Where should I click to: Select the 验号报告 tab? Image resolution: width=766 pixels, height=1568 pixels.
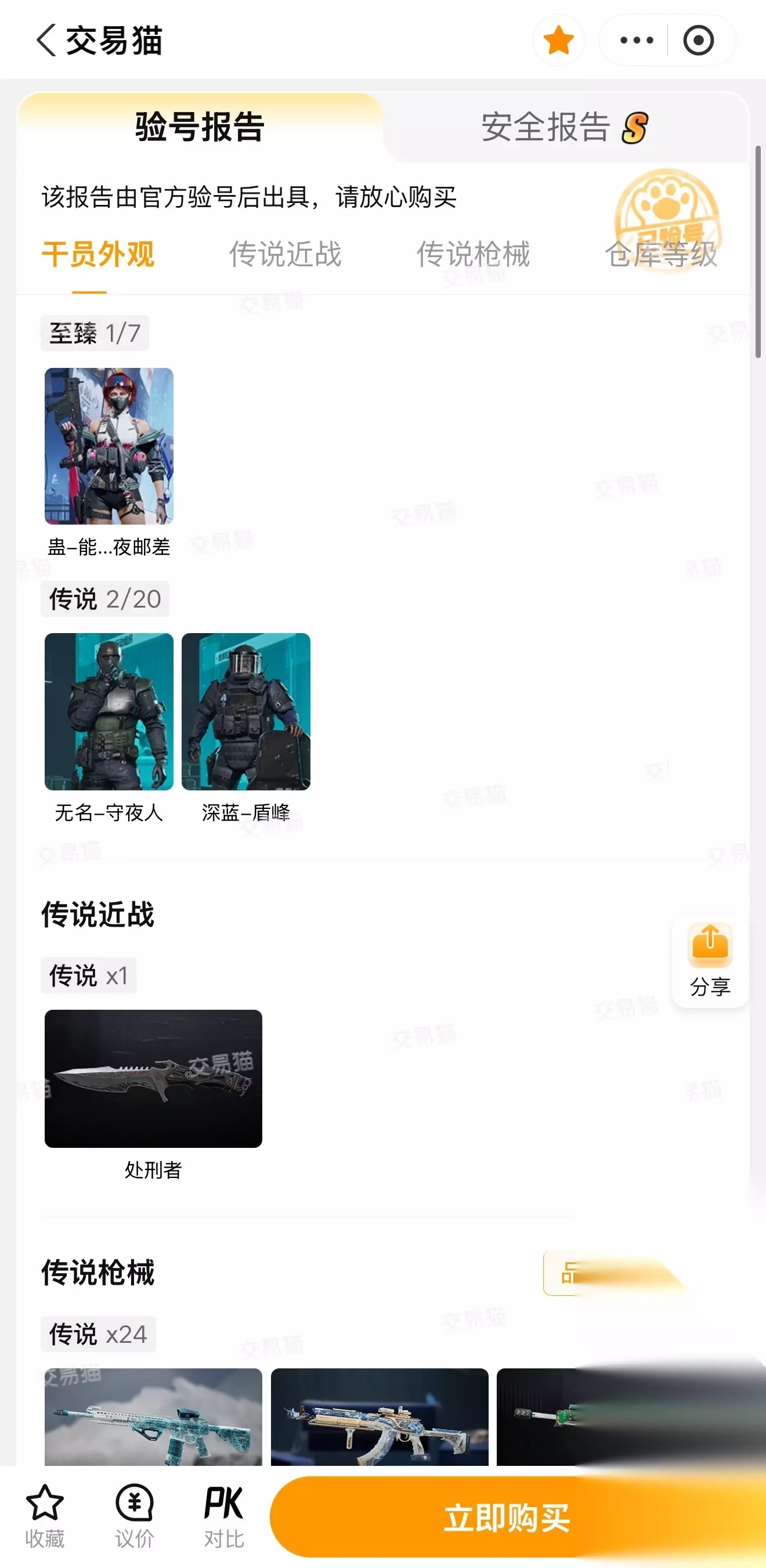point(200,127)
